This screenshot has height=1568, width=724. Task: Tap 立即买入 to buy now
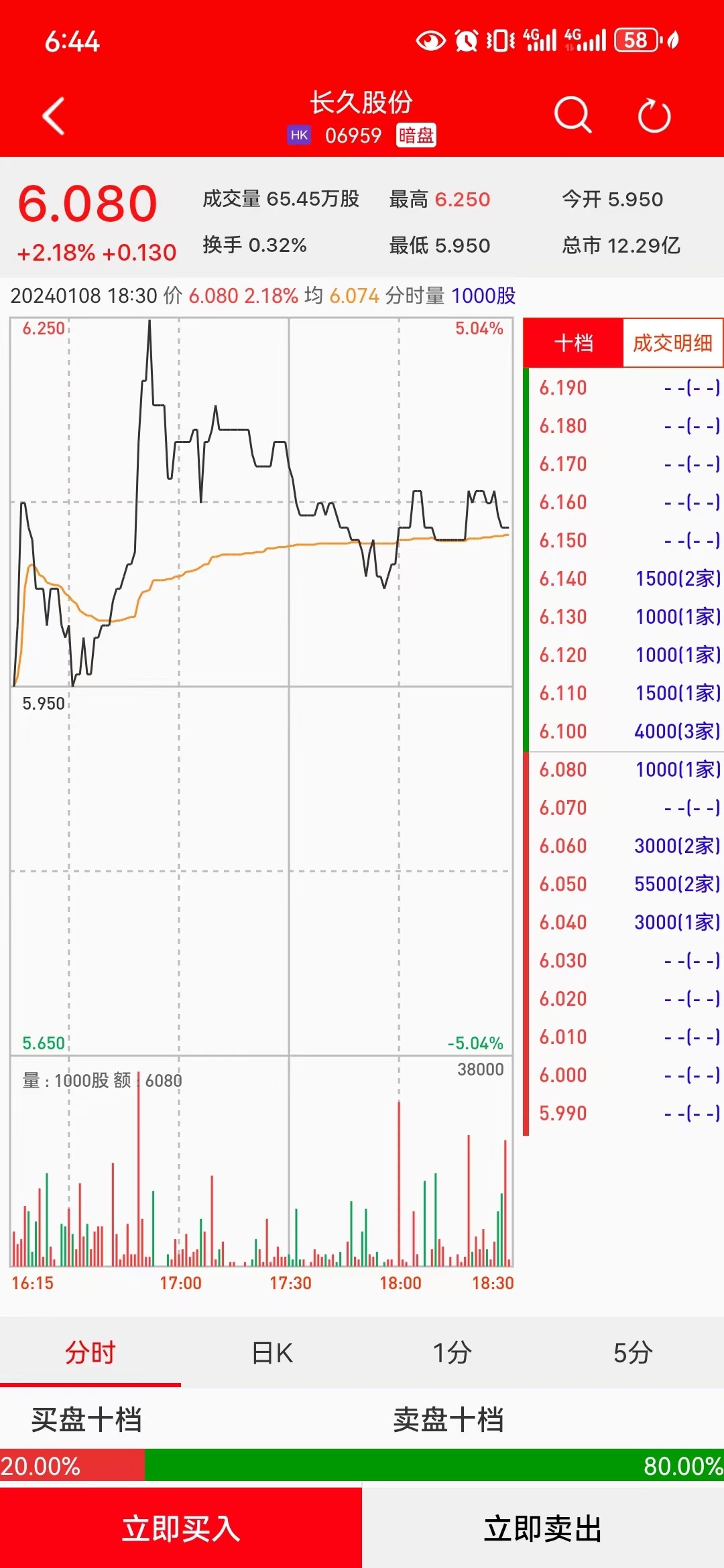[181, 1529]
